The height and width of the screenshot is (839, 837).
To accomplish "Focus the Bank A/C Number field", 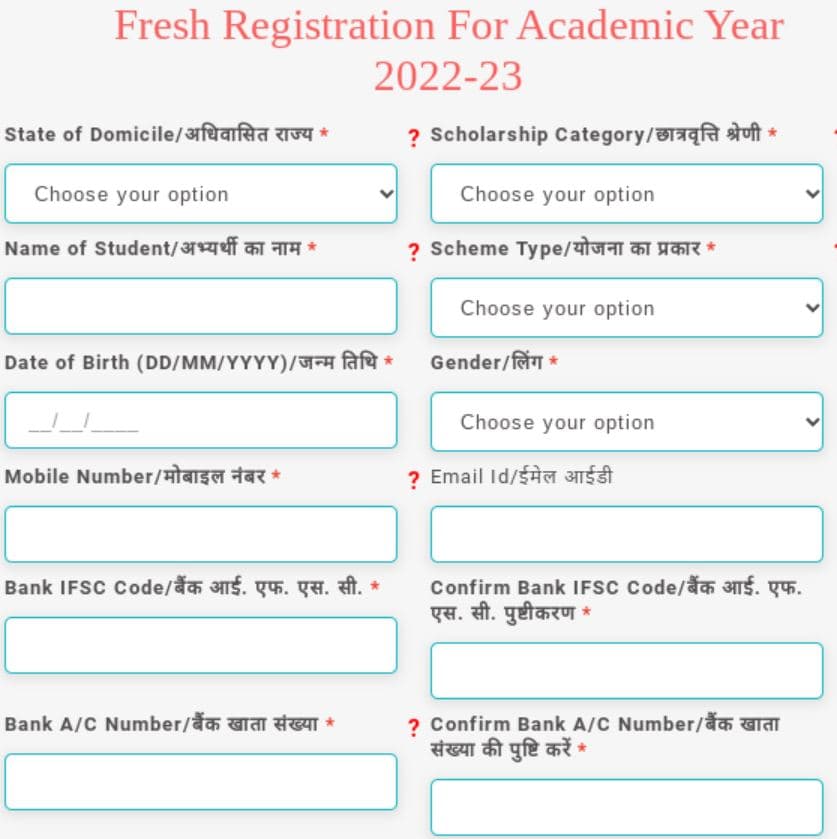I will click(x=200, y=782).
